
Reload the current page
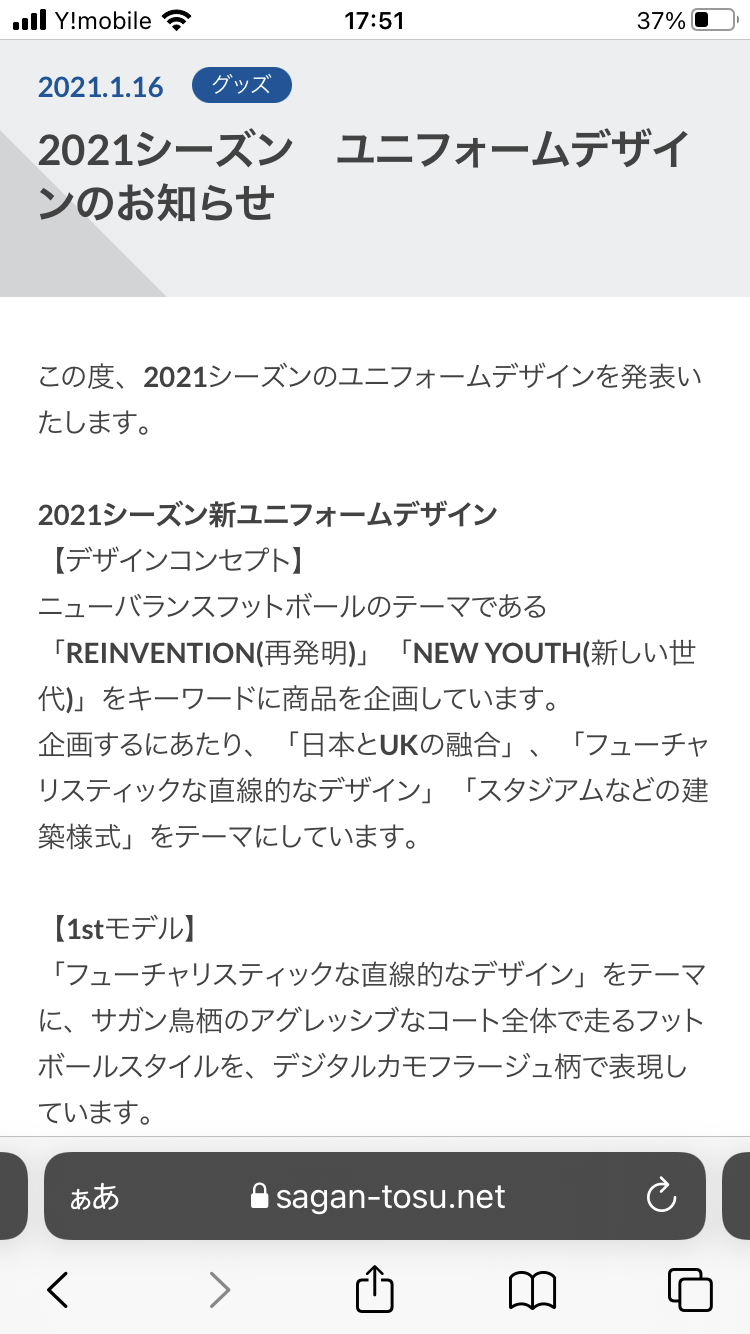[x=662, y=1196]
